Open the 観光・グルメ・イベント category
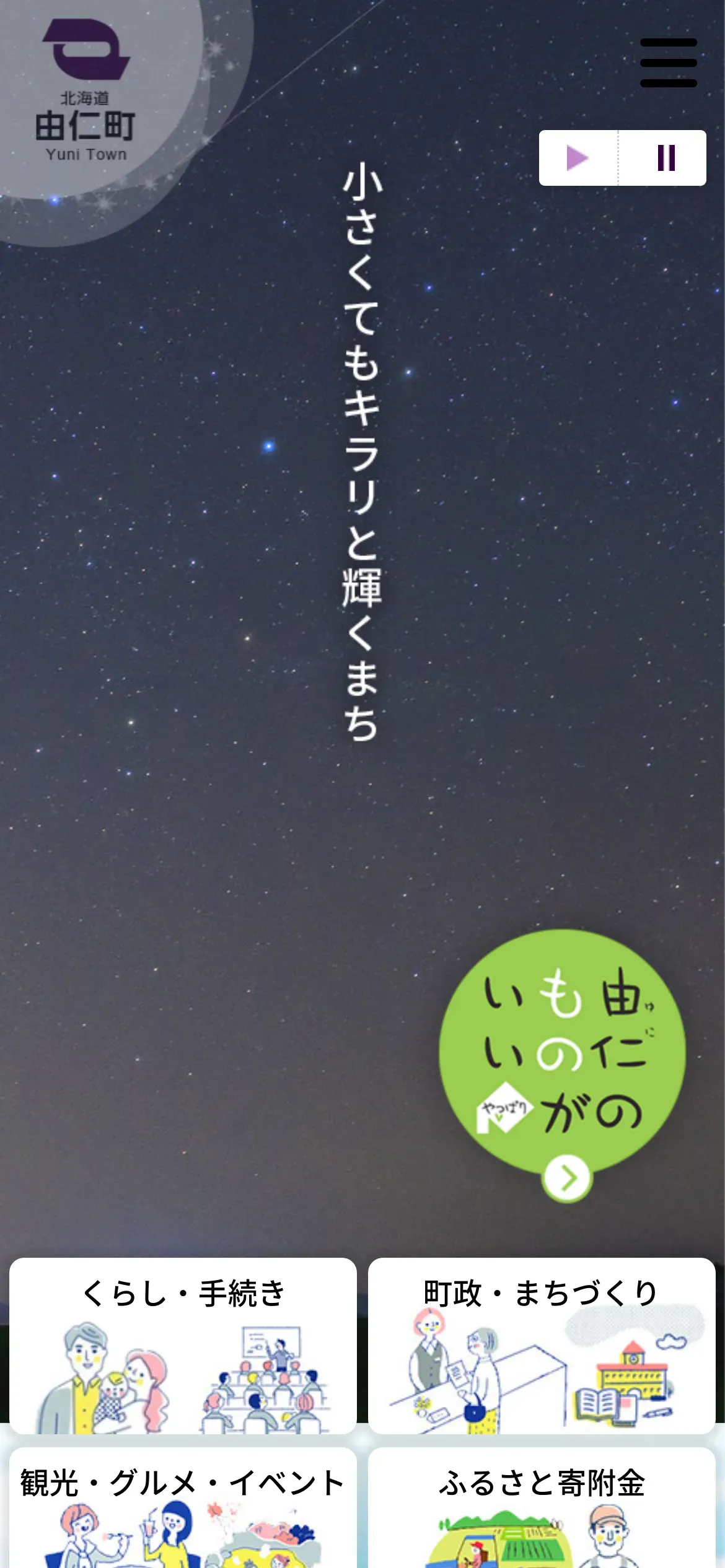 (183, 1507)
